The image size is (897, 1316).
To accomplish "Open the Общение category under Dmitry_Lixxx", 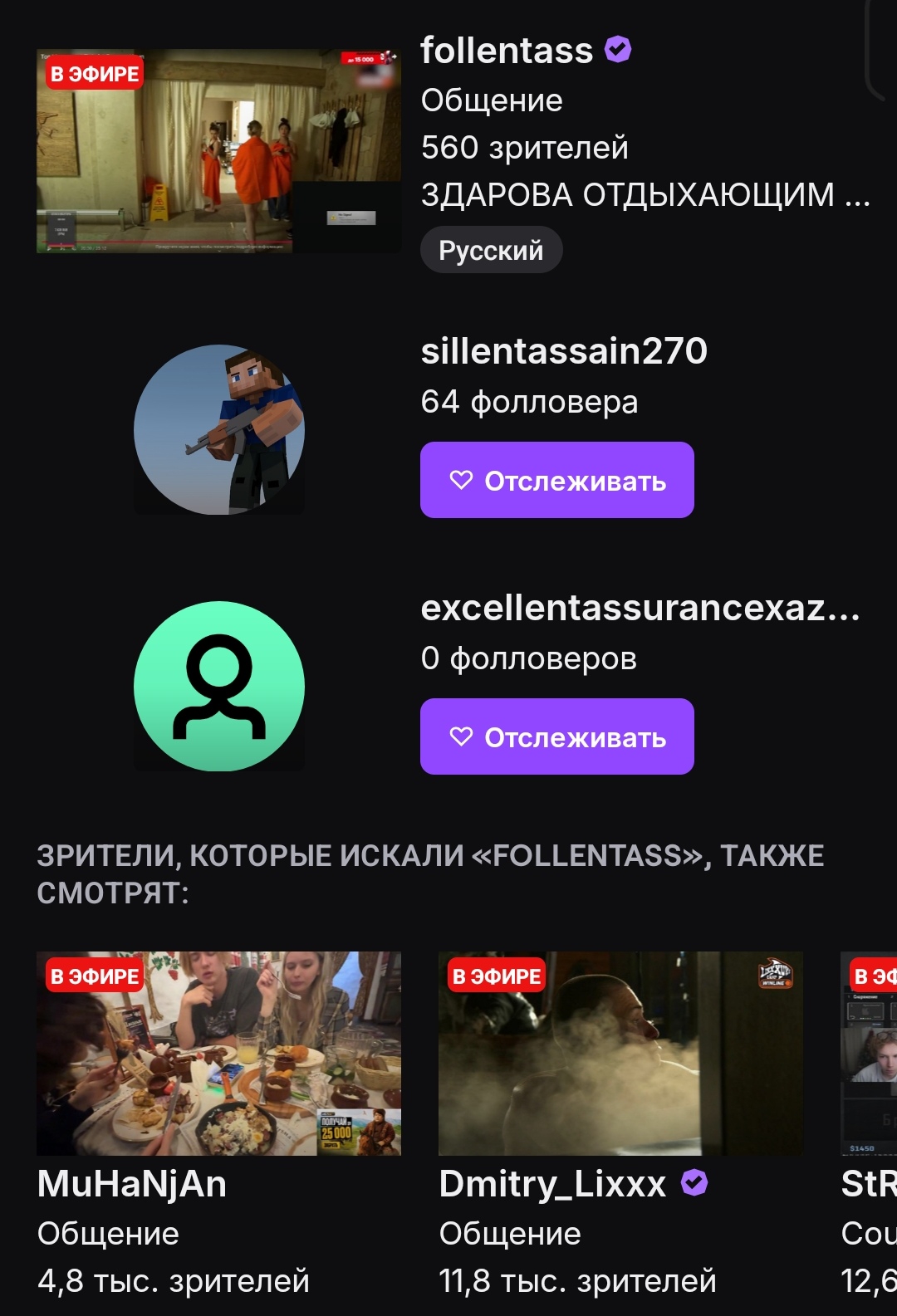I will (510, 1234).
